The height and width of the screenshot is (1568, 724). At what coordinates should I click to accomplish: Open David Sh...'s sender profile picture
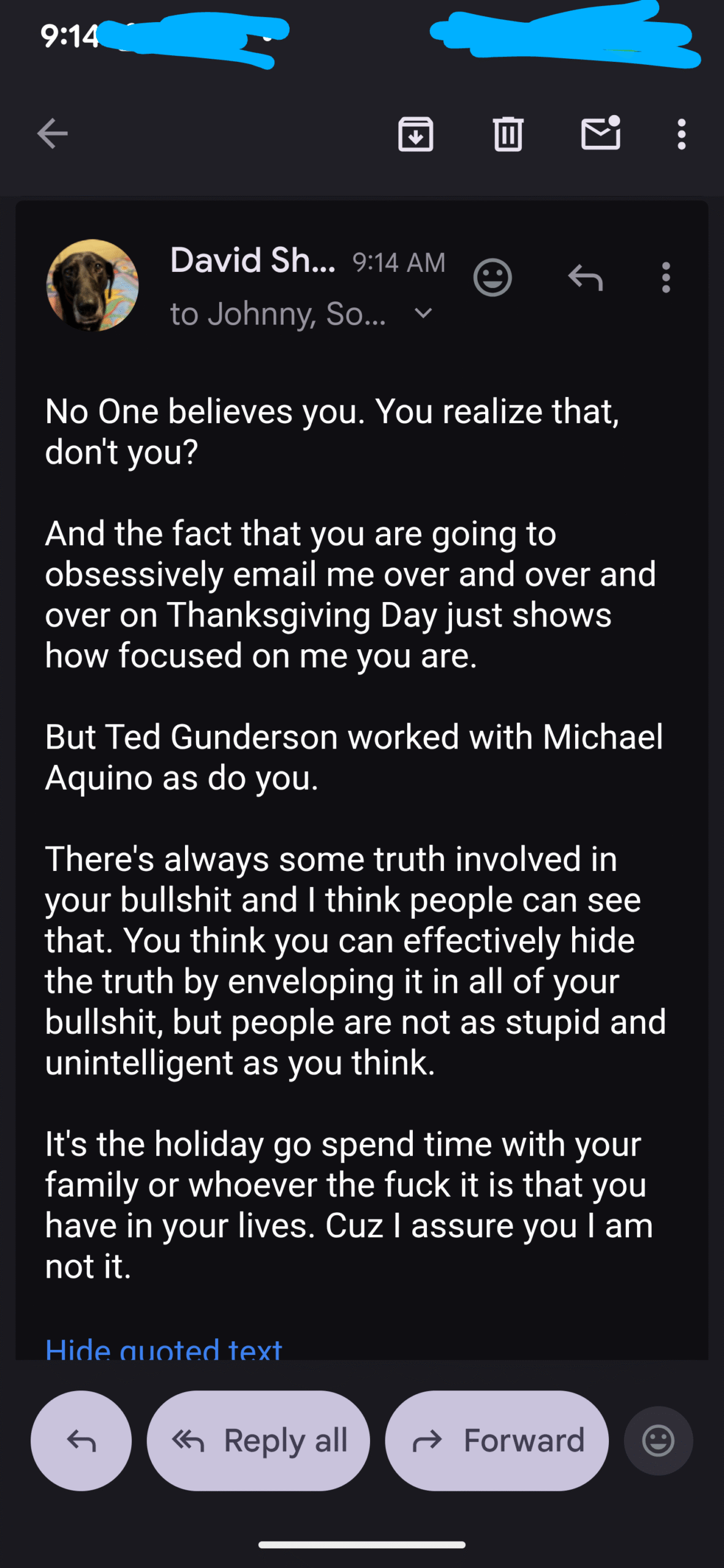(x=92, y=285)
